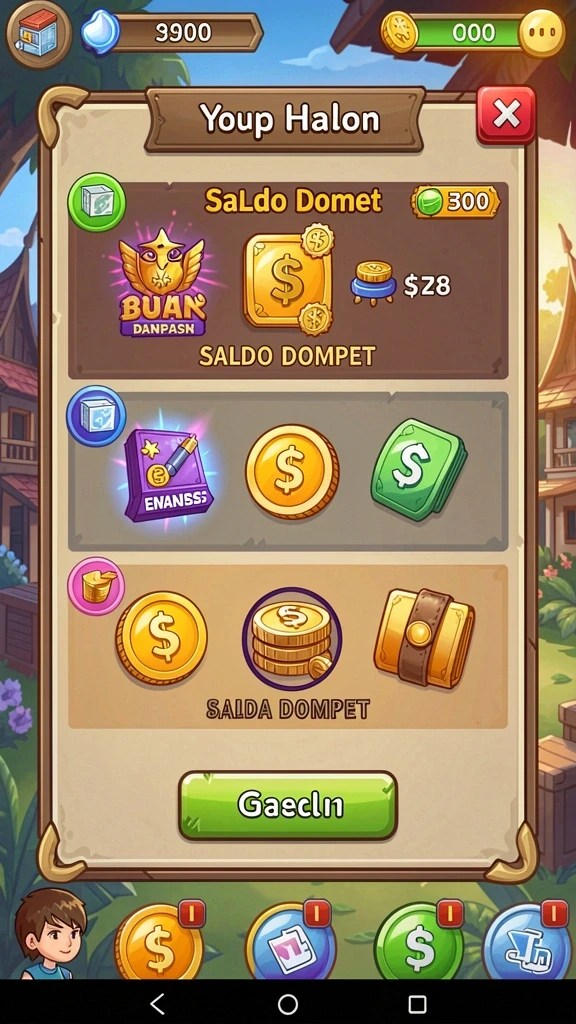576x1024 pixels.
Task: Open the green dollar bottom button
Action: pyautogui.click(x=419, y=942)
